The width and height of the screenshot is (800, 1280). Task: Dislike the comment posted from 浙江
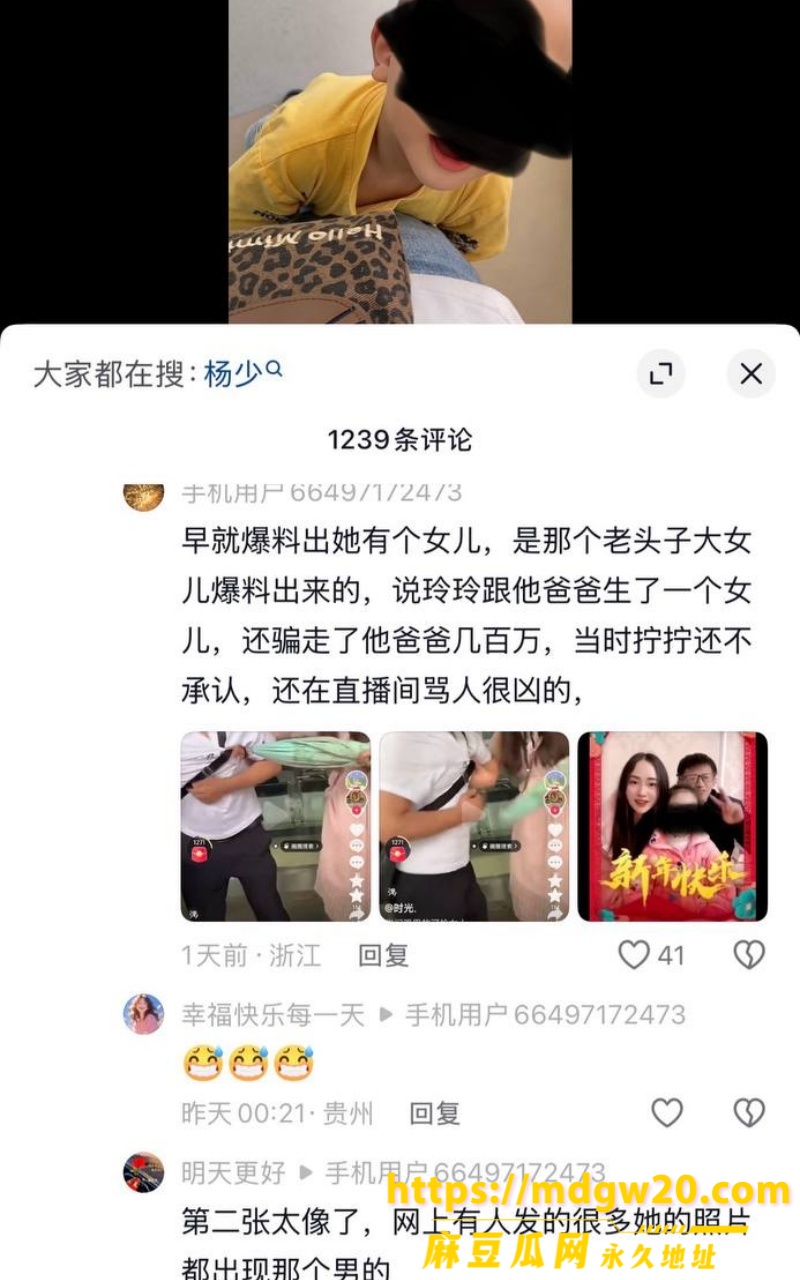[x=749, y=955]
